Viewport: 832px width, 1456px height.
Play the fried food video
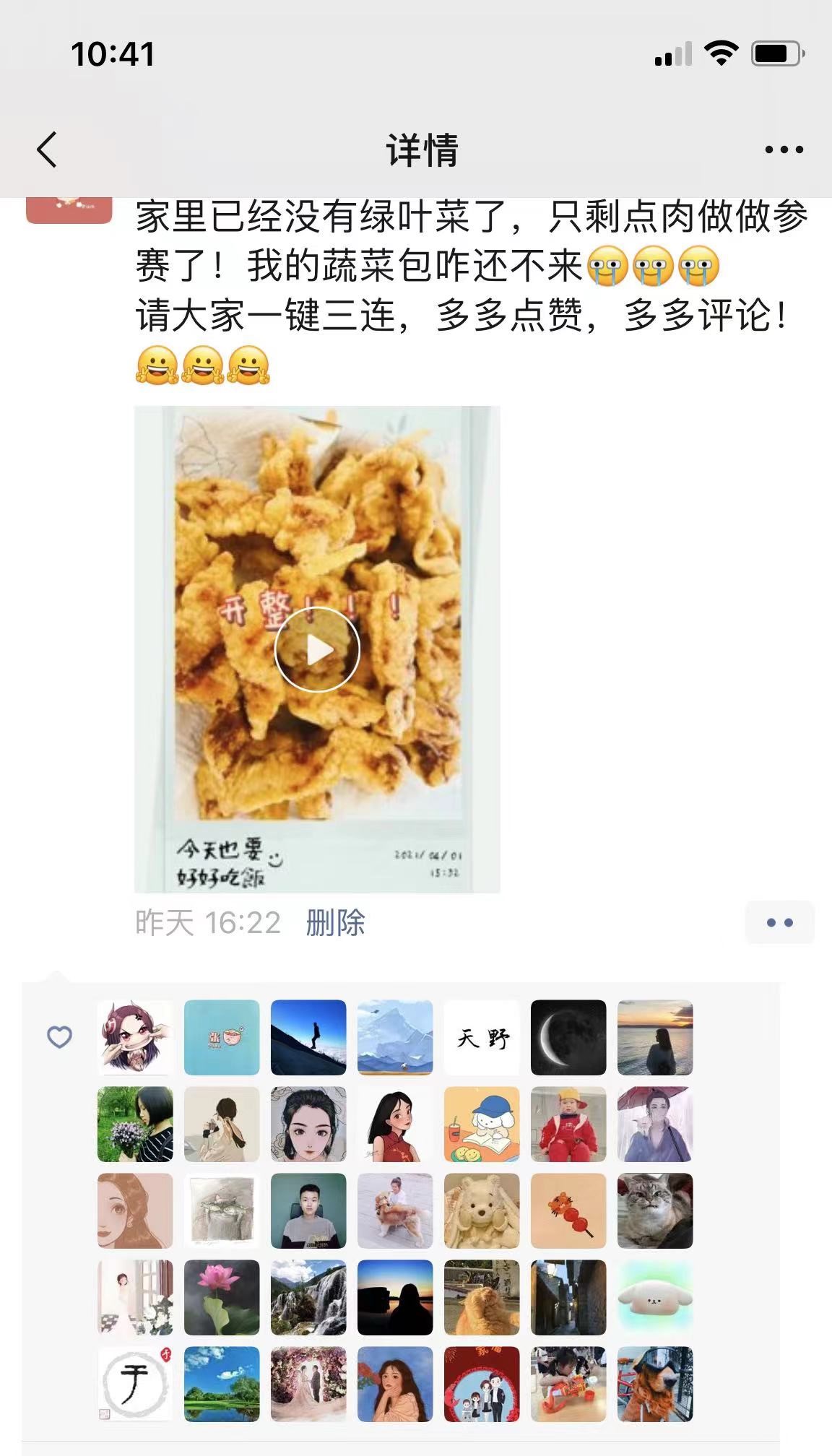[317, 649]
